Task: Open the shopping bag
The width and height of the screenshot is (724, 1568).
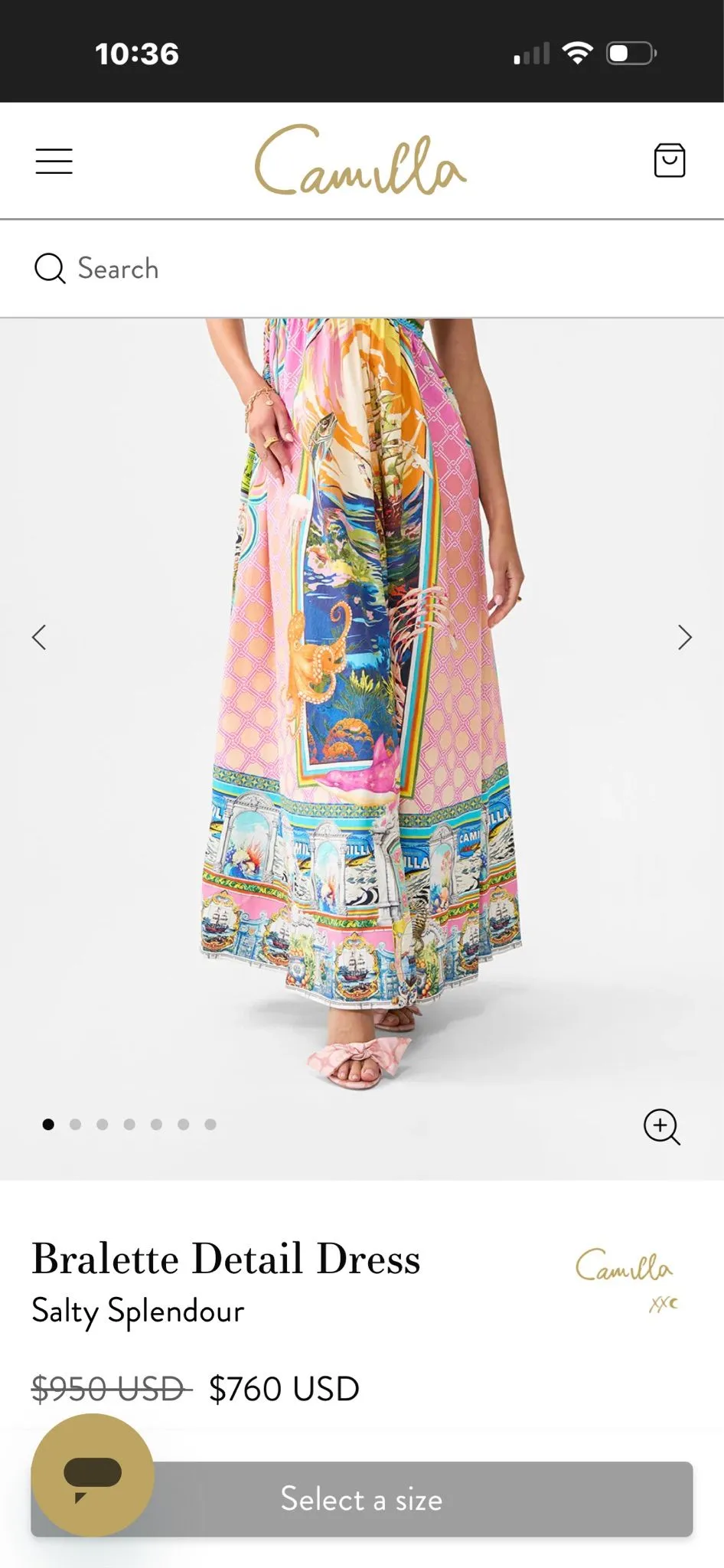Action: (x=670, y=160)
